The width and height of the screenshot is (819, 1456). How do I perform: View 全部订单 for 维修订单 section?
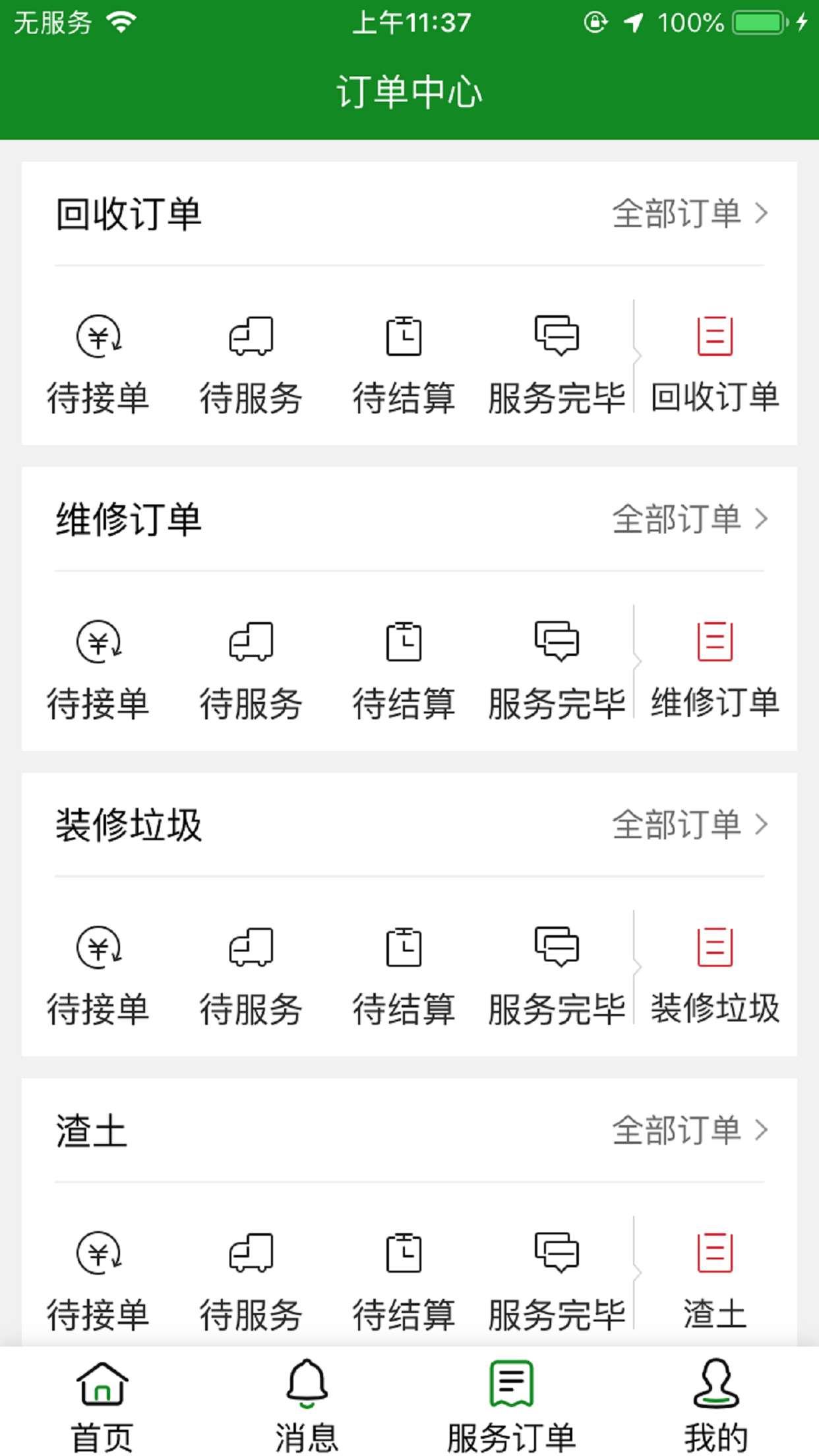[x=690, y=519]
